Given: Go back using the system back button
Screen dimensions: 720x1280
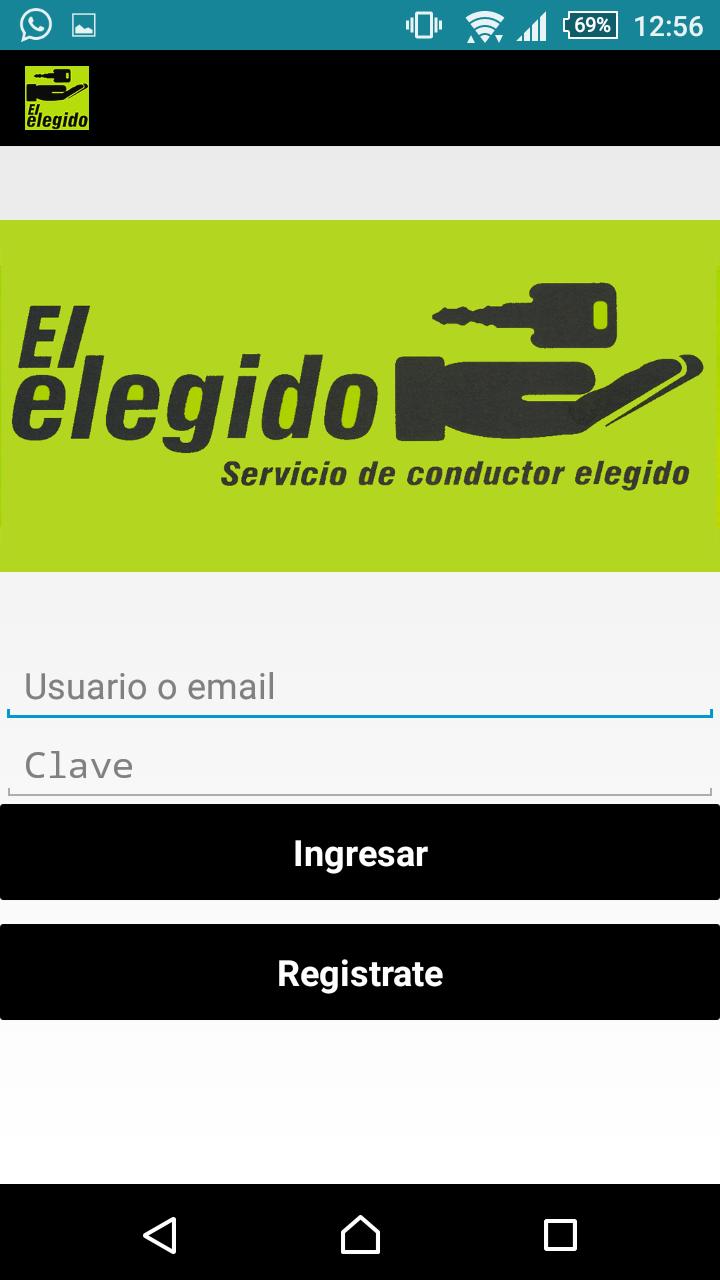Looking at the screenshot, I should [160, 1235].
